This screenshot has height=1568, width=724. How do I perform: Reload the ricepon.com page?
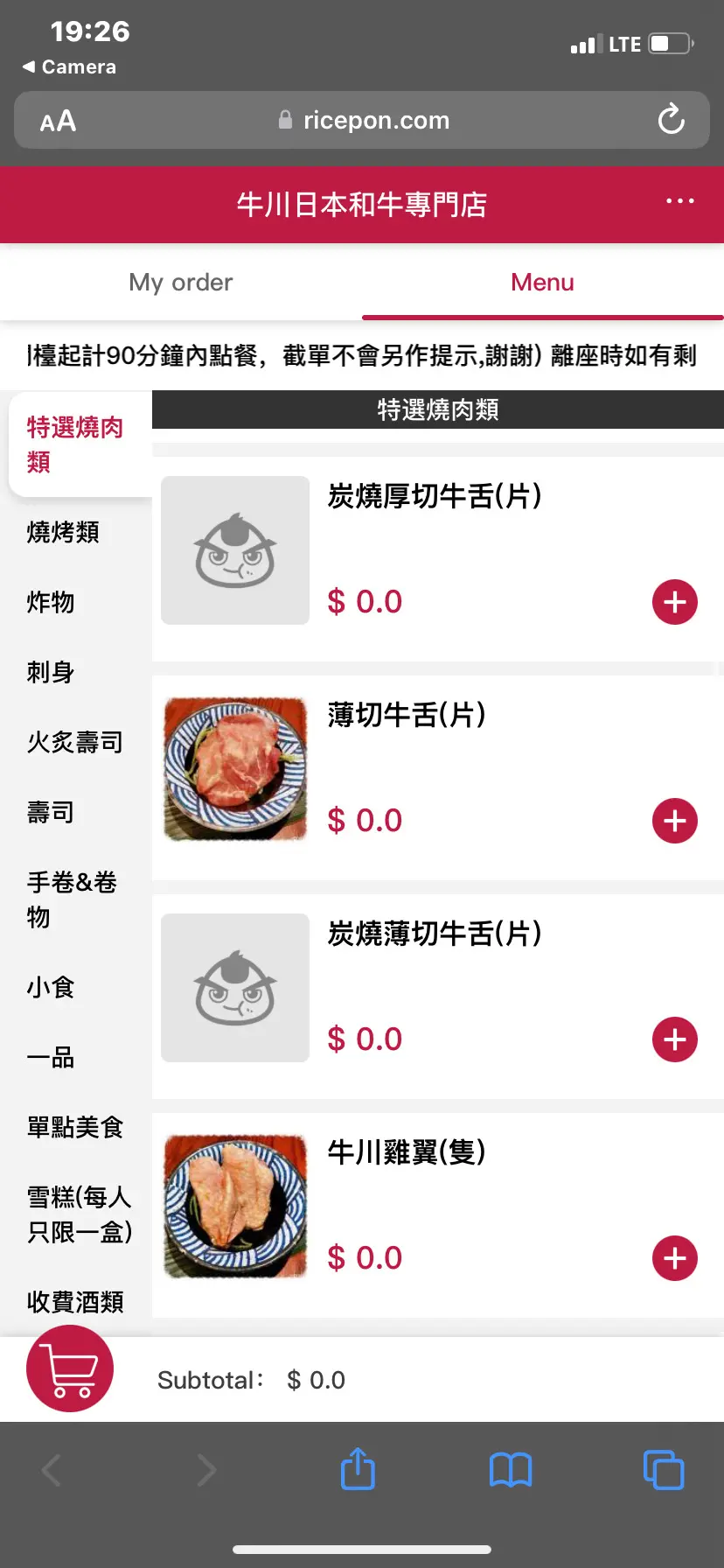coord(671,120)
